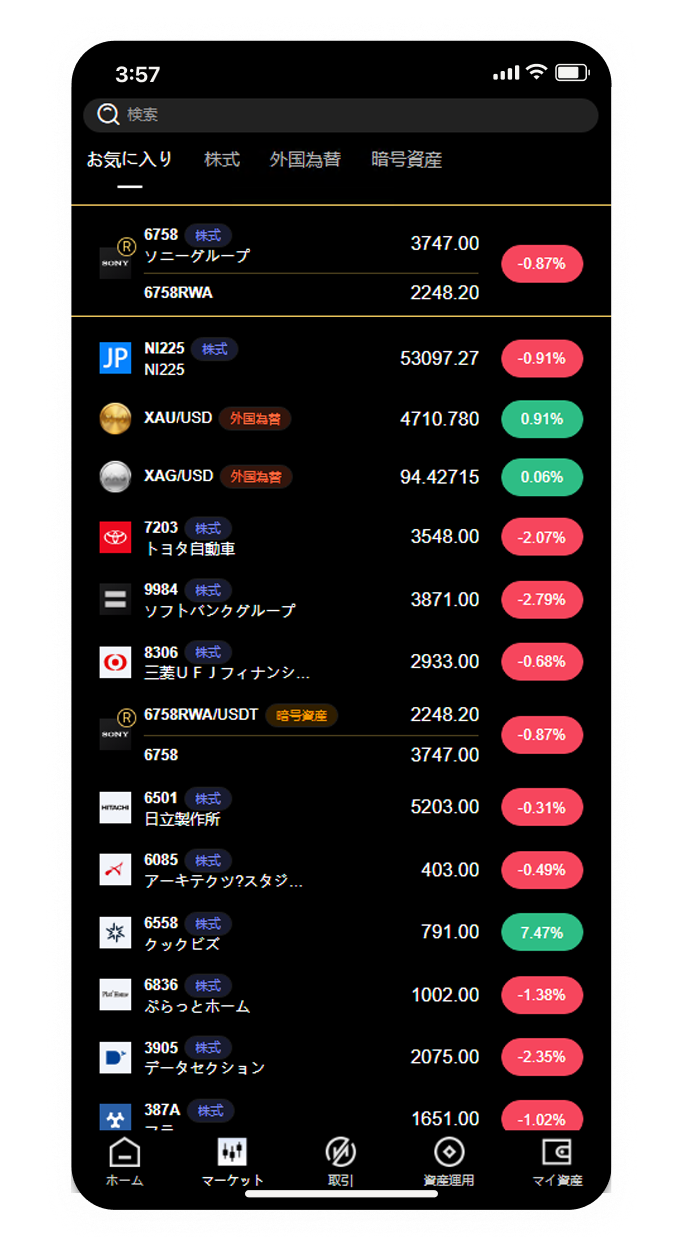Switch to the マイ資産 tab
The height and width of the screenshot is (1251, 683).
point(557,1161)
